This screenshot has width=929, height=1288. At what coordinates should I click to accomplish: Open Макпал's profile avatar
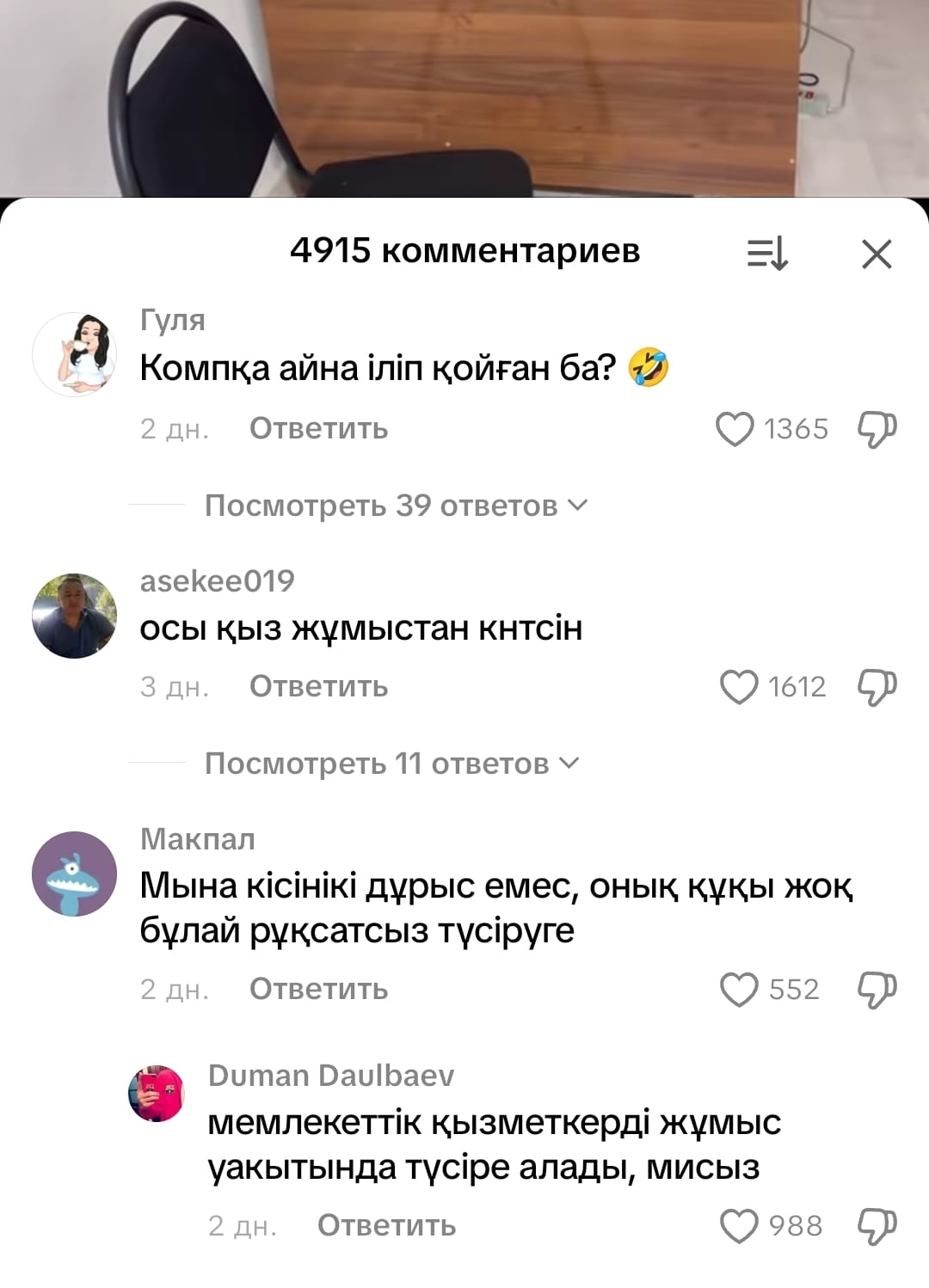pyautogui.click(x=75, y=874)
